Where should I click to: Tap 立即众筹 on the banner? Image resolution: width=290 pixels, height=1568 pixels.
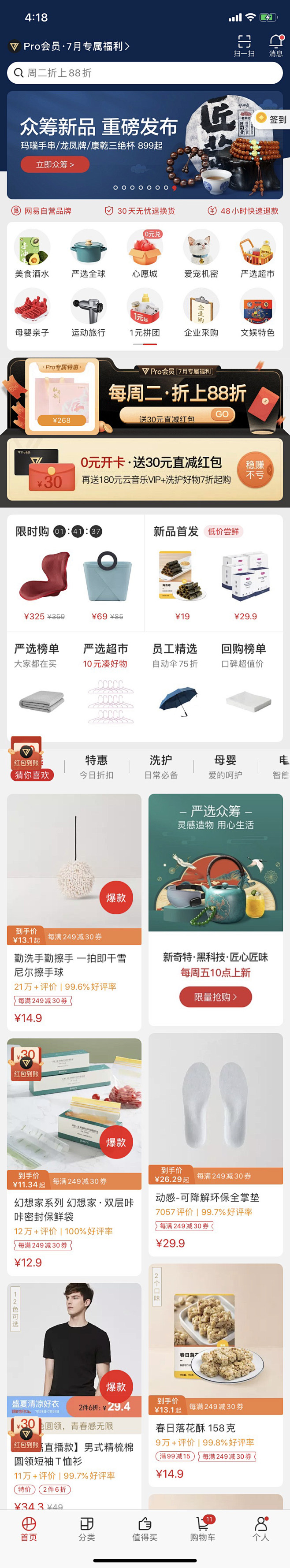click(55, 164)
